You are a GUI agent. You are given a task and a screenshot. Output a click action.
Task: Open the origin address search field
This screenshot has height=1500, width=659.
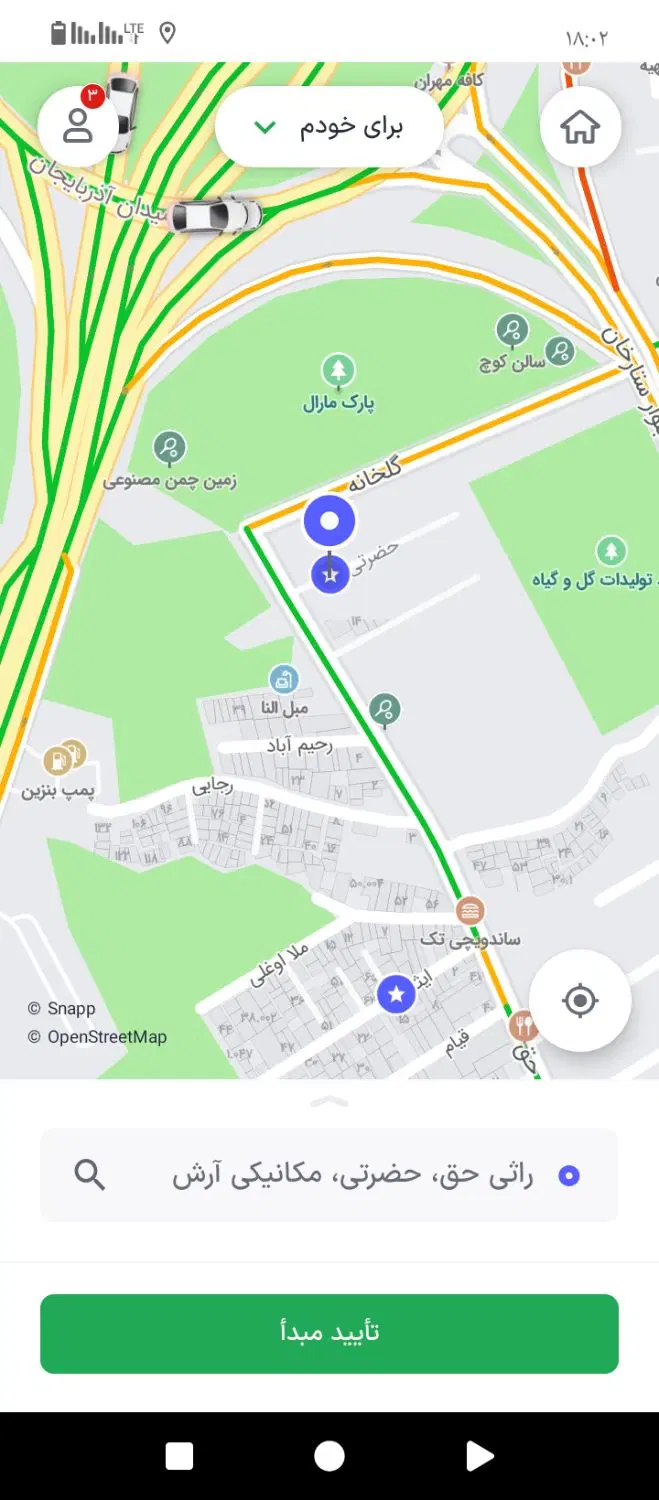click(x=329, y=1175)
